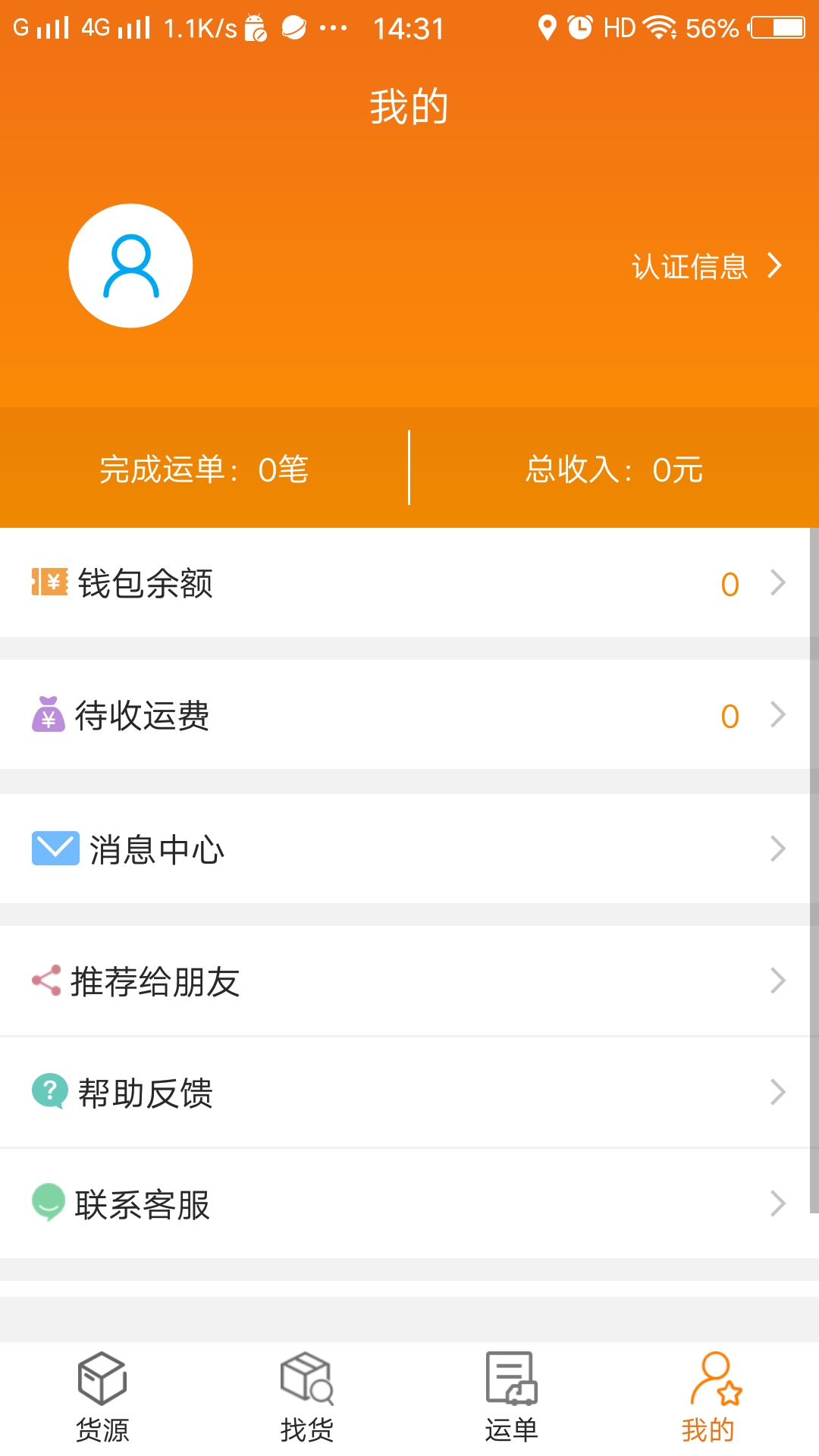This screenshot has height=1456, width=819.
Task: Expand the 消息中心 row chevron
Action: click(x=777, y=847)
